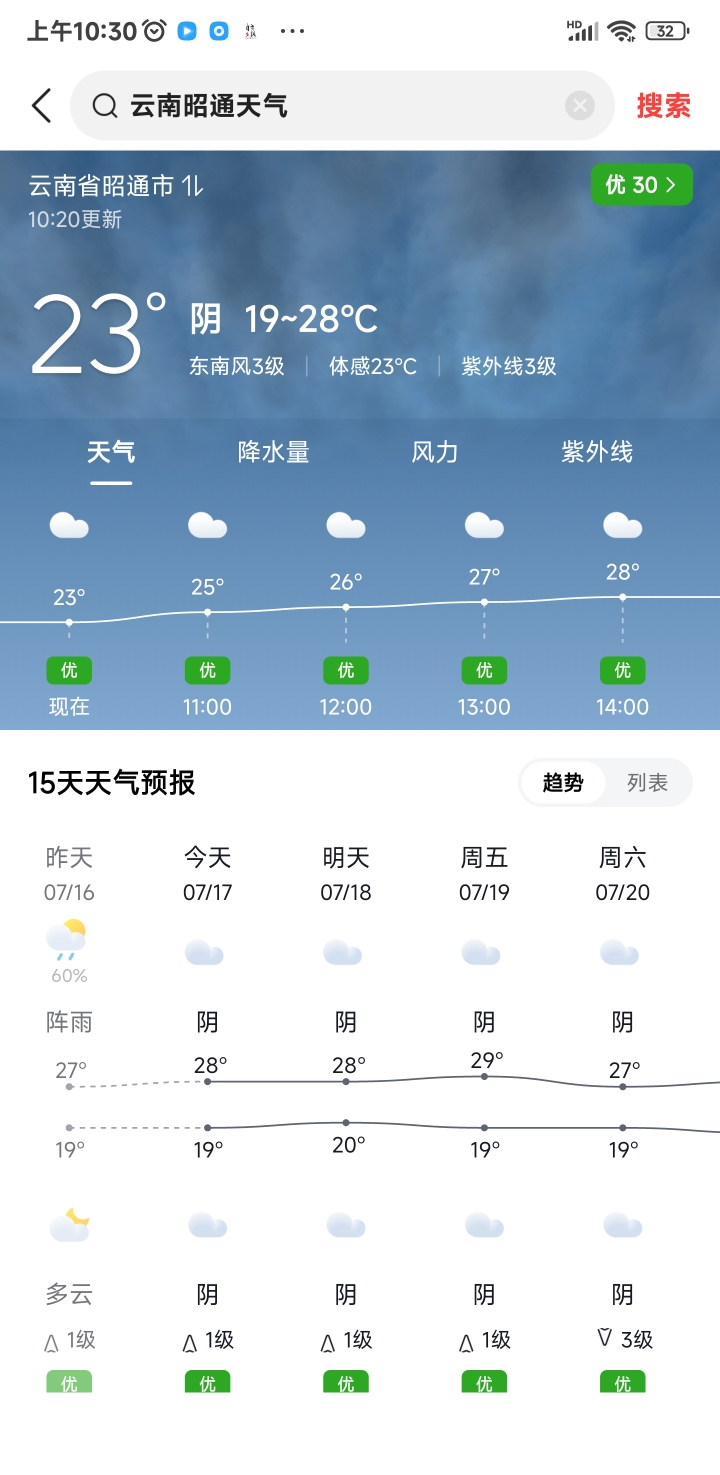
Task: Select the 趋势 view
Action: click(563, 783)
